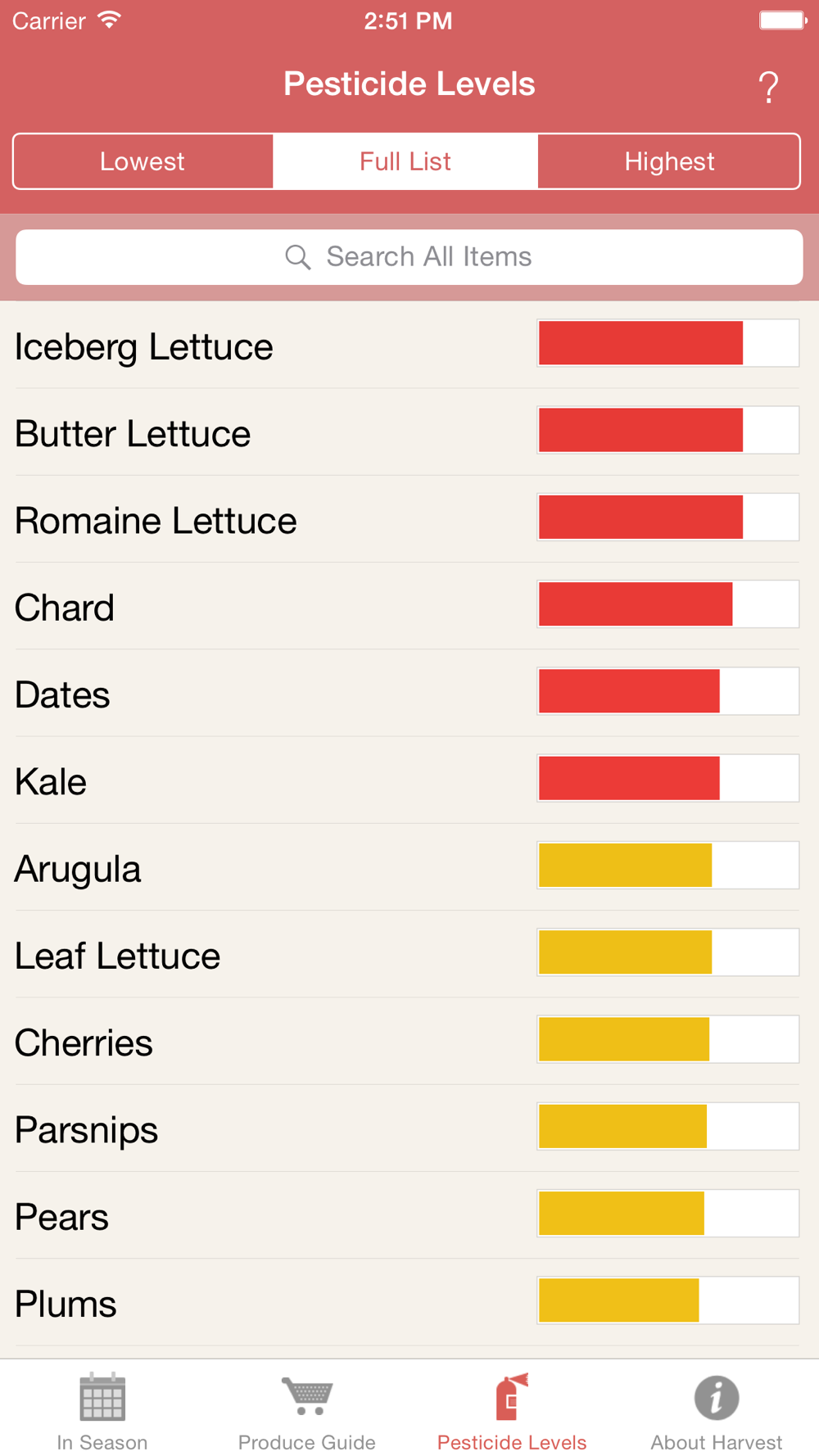Open the help question mark
The height and width of the screenshot is (1456, 819).
[x=768, y=87]
